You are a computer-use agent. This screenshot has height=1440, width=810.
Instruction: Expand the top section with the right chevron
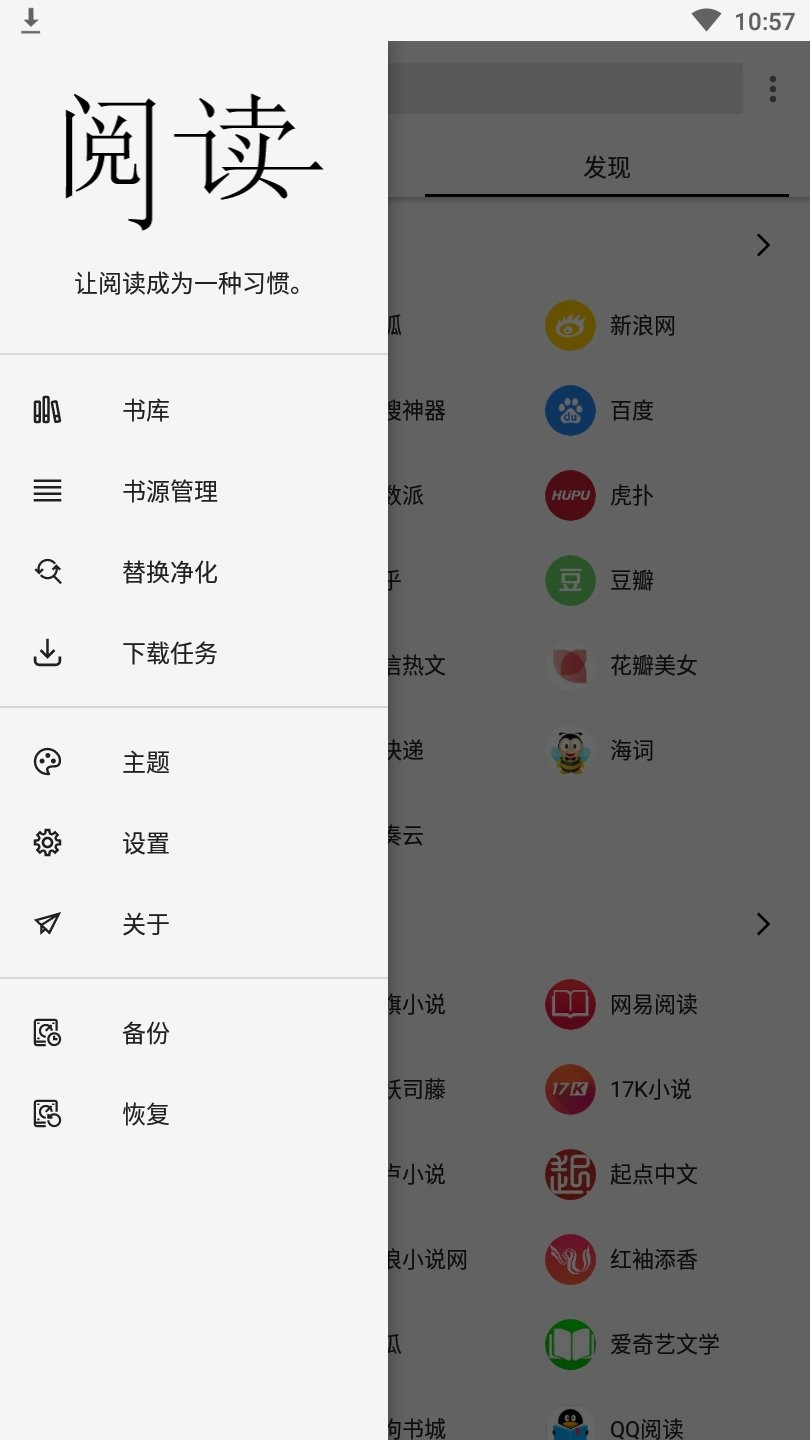click(x=763, y=245)
